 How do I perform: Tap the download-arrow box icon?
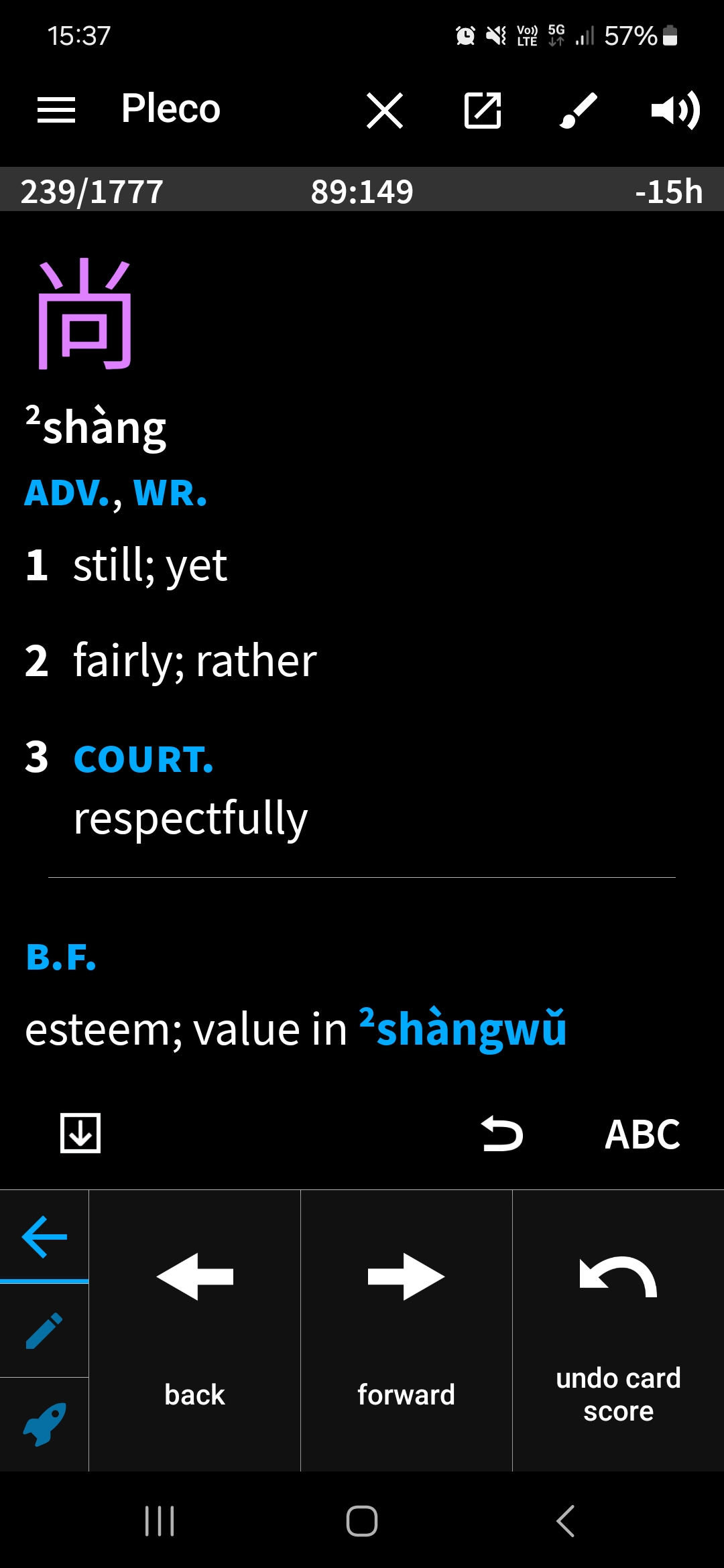pos(80,1133)
